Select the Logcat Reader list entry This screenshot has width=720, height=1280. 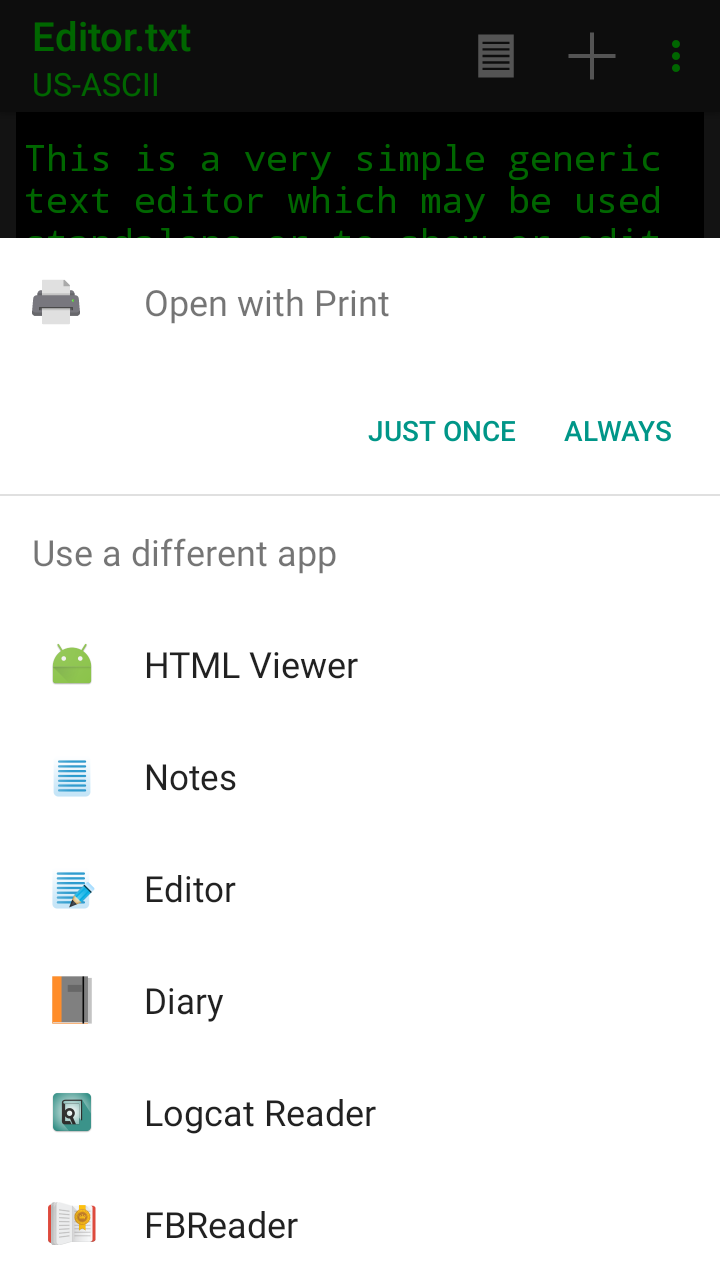260,1112
